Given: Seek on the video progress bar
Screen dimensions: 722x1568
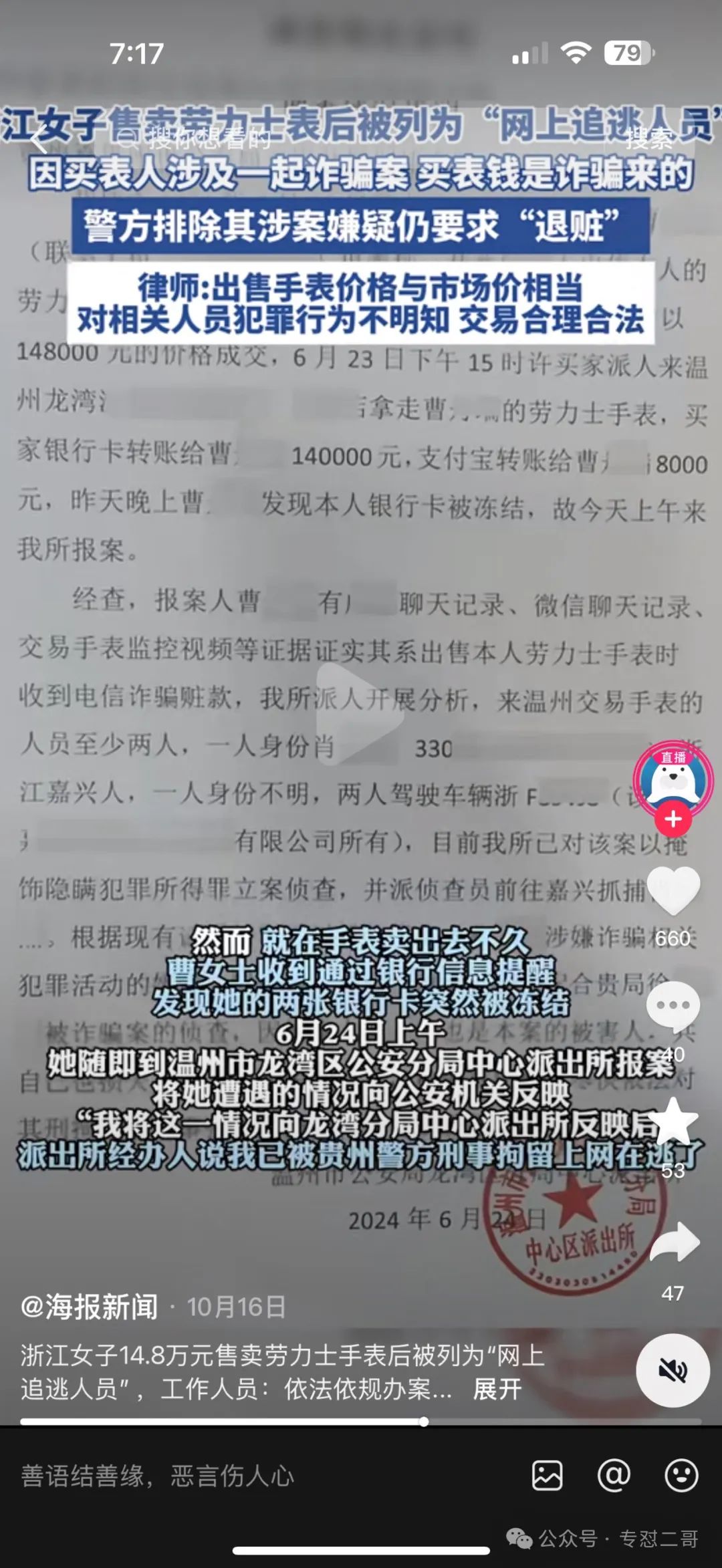Looking at the screenshot, I should pyautogui.click(x=361, y=1422).
